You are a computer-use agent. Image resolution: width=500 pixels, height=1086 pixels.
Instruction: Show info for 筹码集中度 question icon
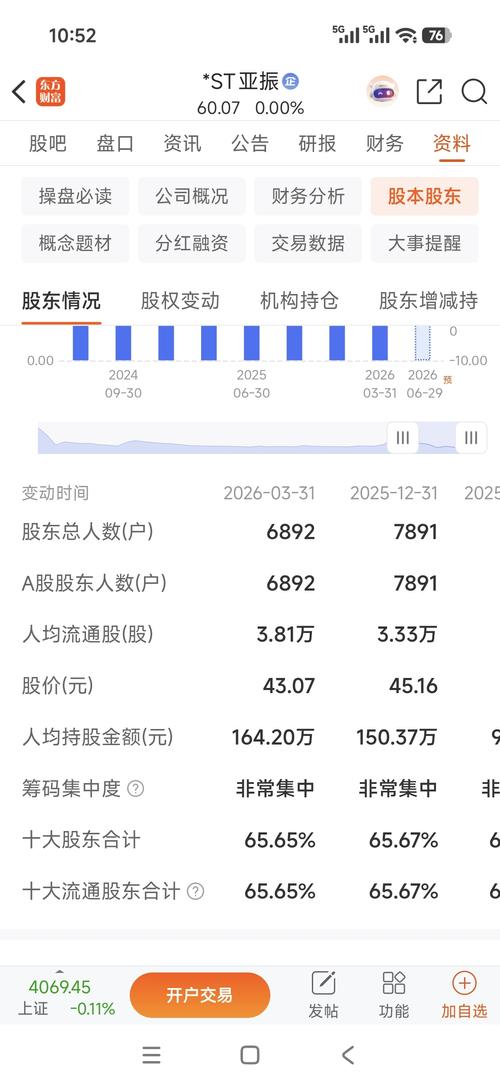(x=136, y=789)
